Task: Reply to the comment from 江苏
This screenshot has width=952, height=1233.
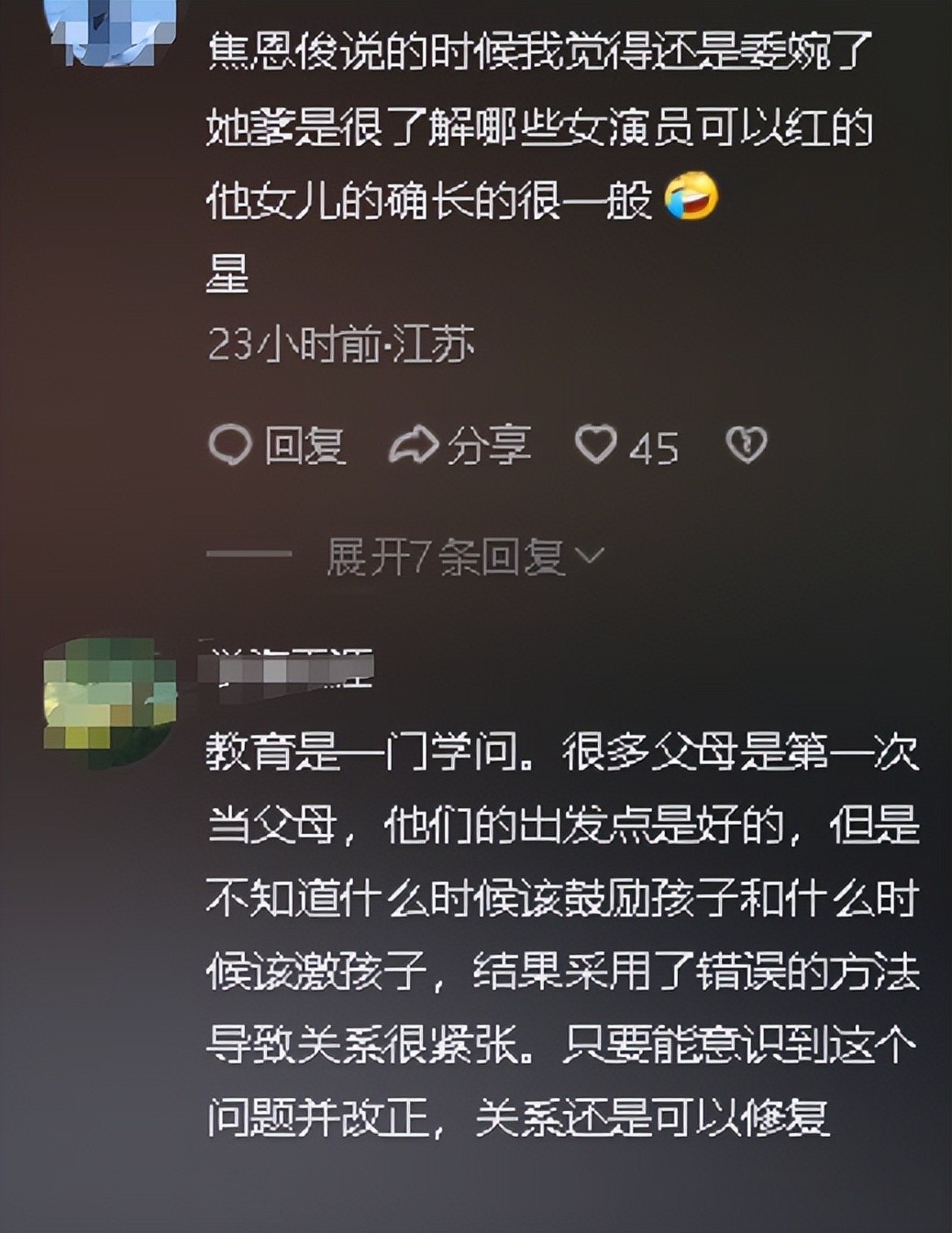Action: point(277,447)
